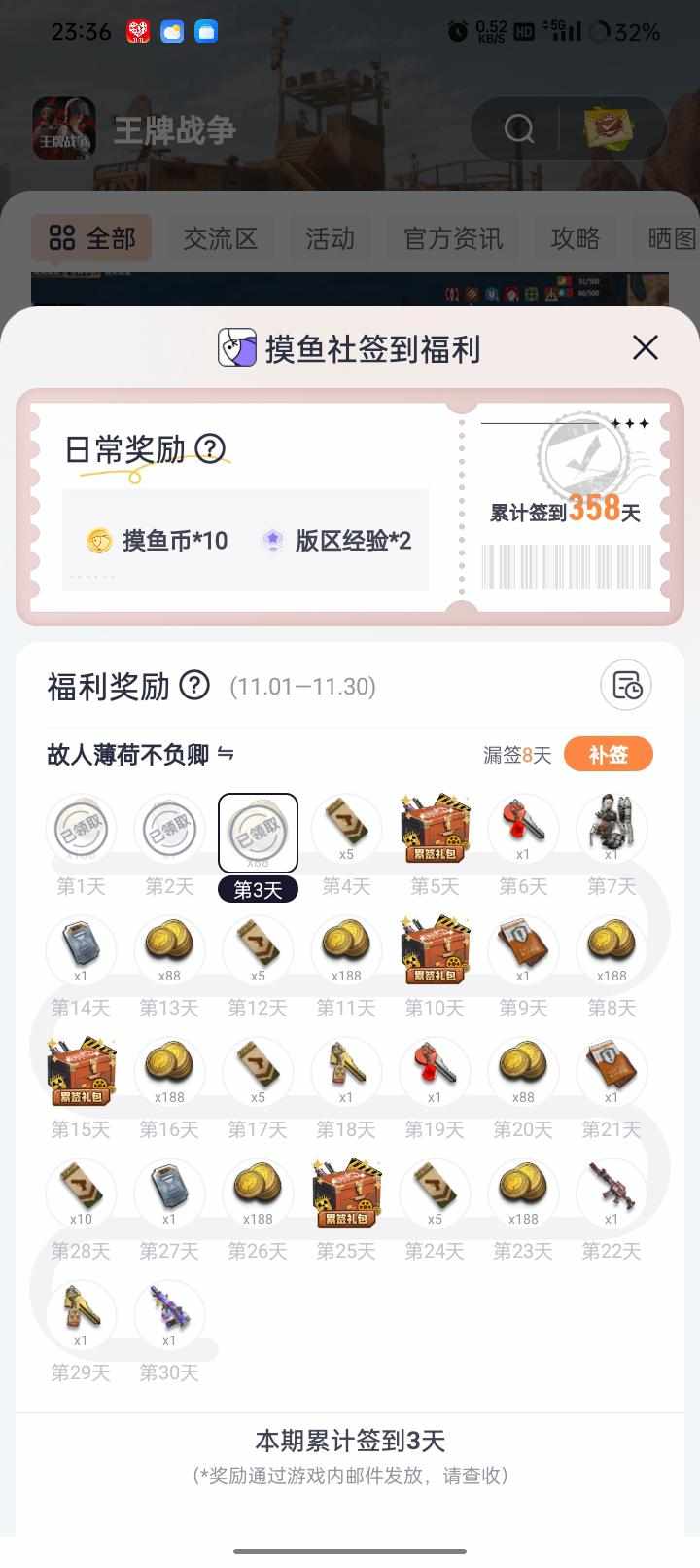Viewport: 700px width, 1568px height.
Task: Open the sign-in record calendar icon
Action: pyautogui.click(x=626, y=686)
